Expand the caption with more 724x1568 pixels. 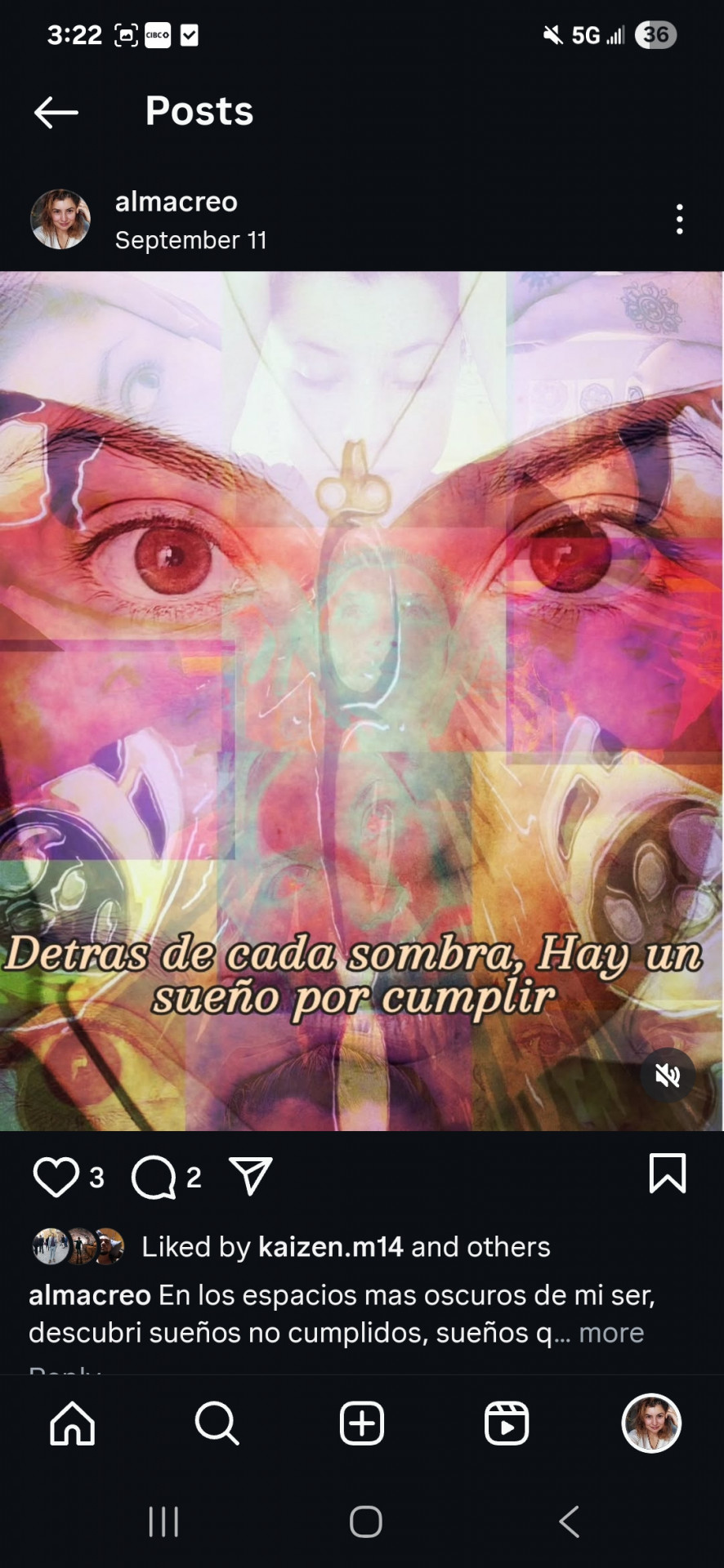(x=611, y=1333)
